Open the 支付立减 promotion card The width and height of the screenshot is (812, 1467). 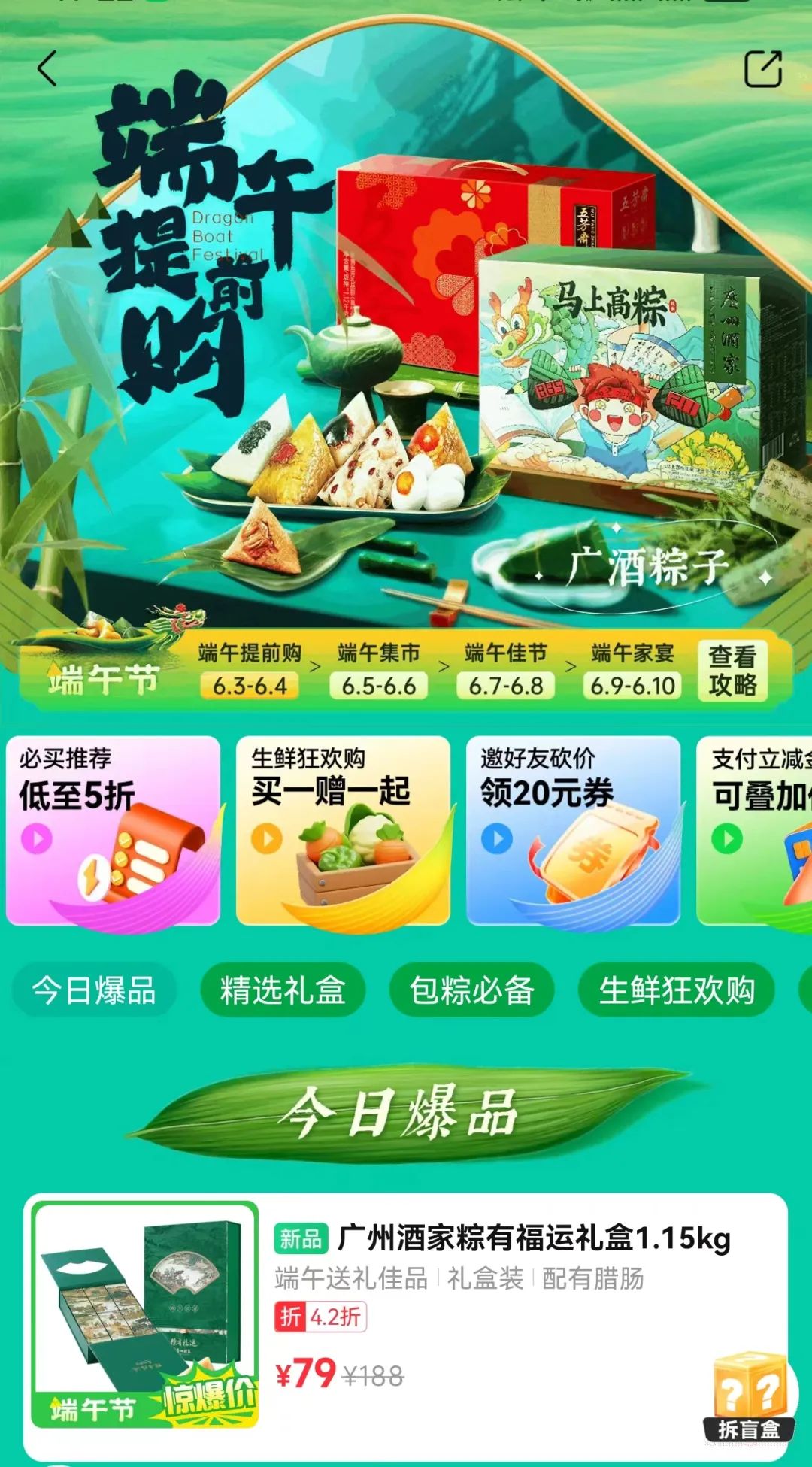756,830
